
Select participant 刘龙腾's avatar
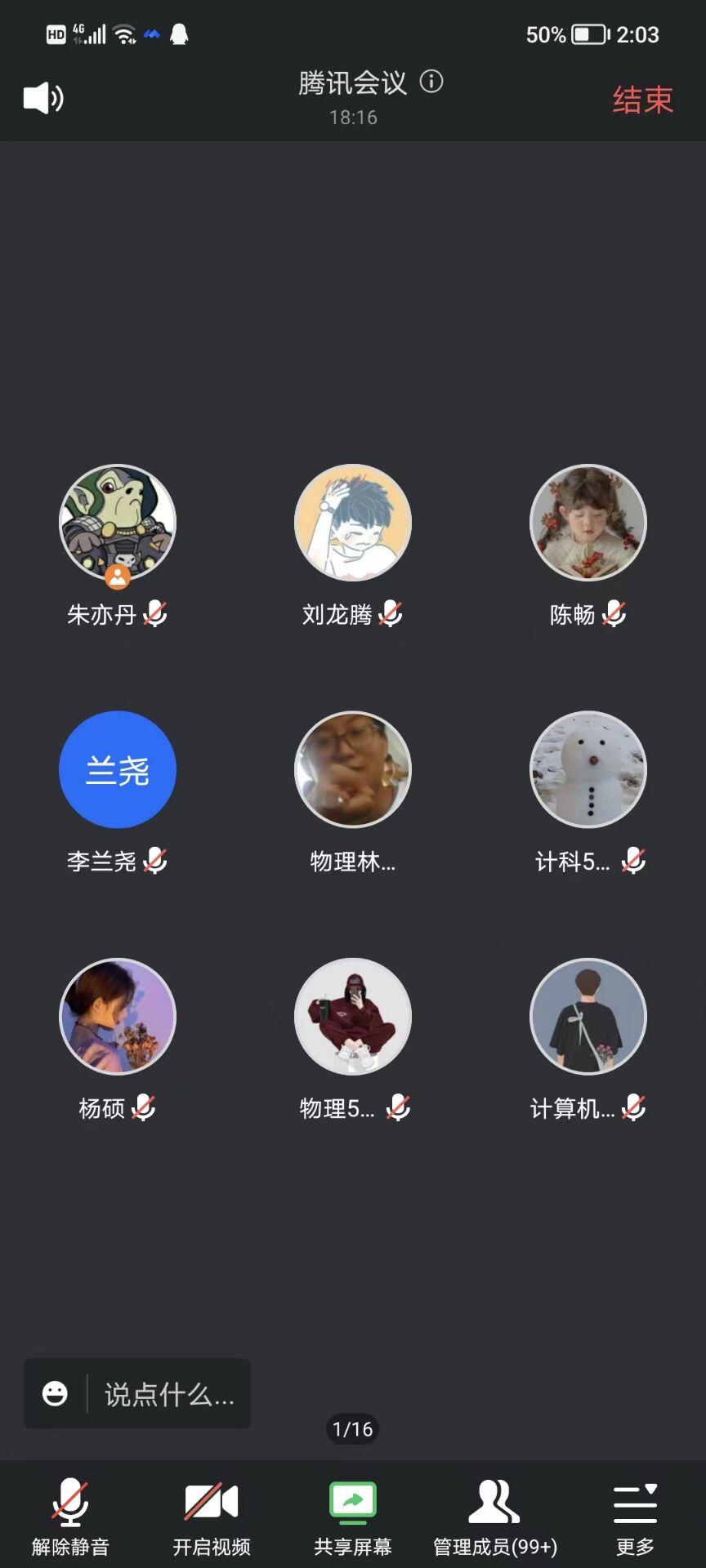click(353, 523)
